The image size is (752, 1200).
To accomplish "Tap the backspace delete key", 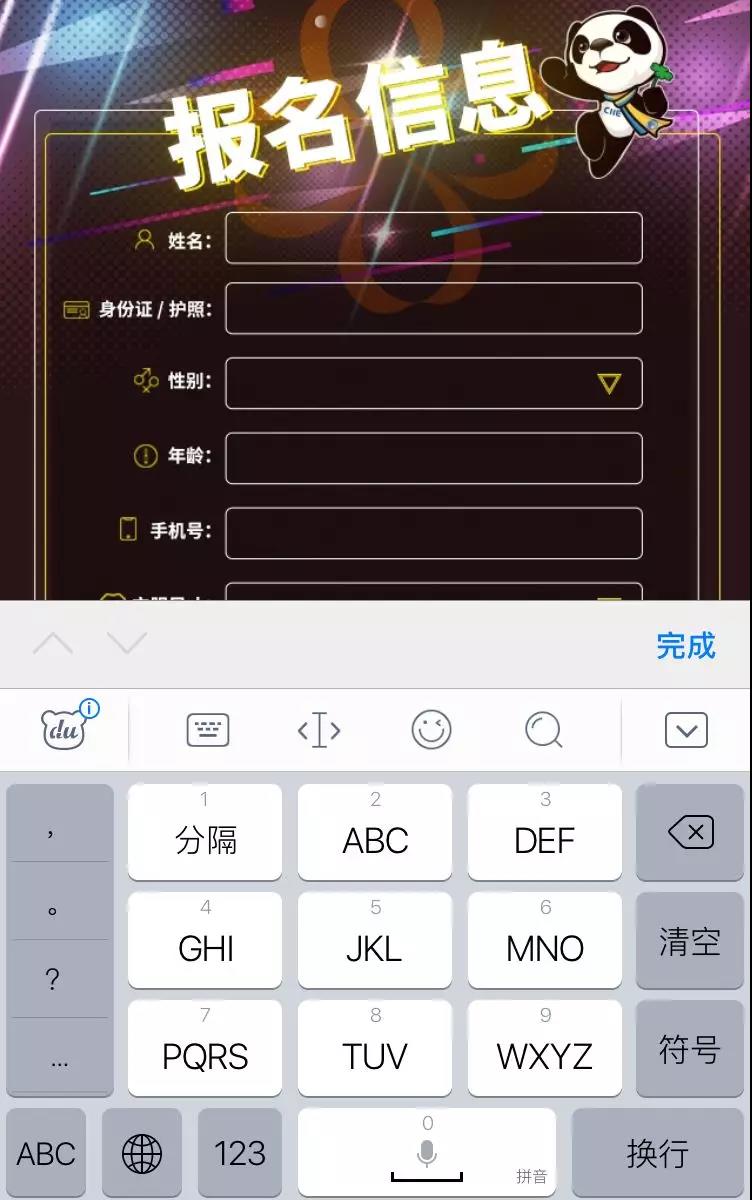I will tap(690, 833).
